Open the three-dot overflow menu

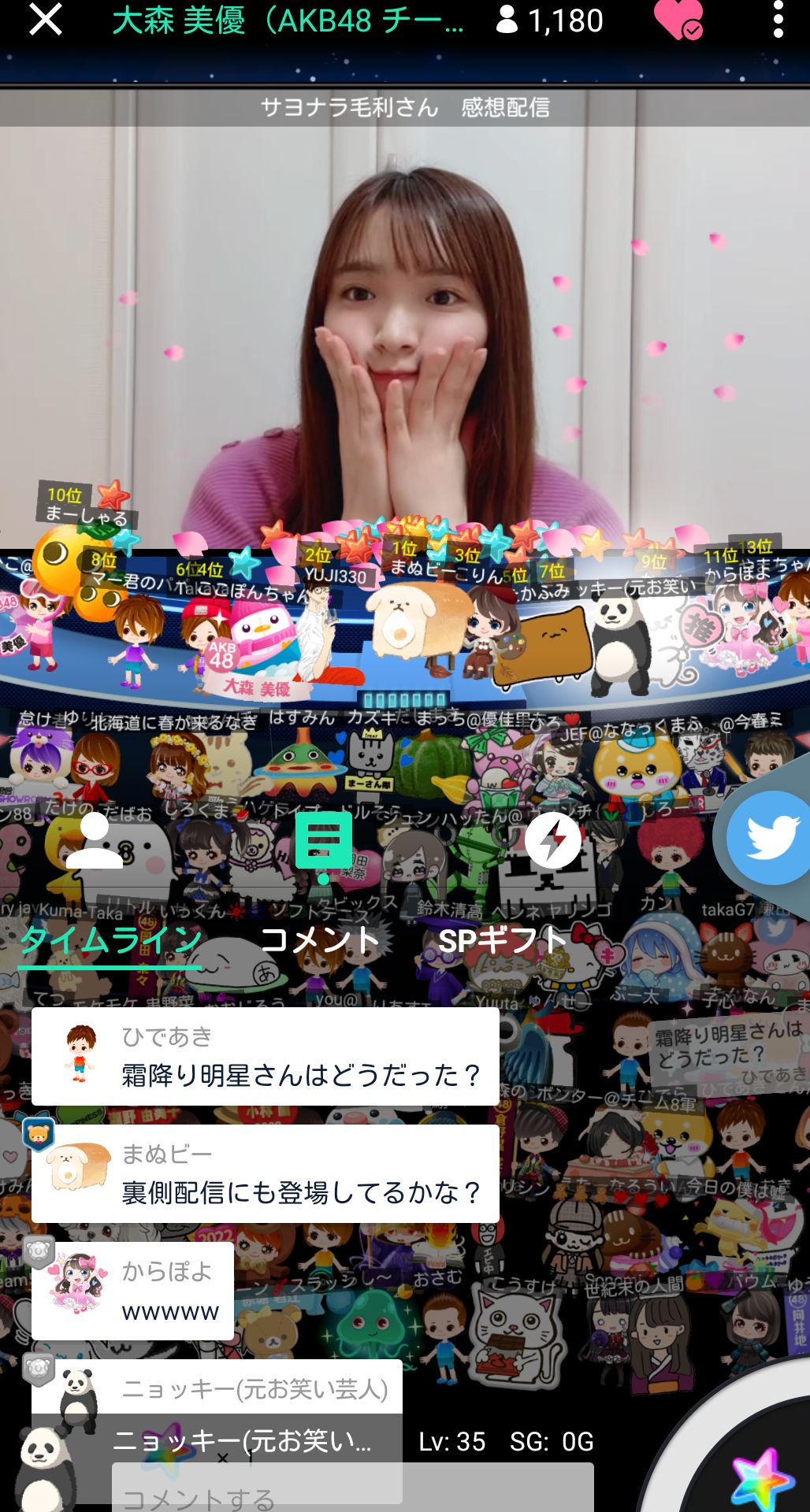coord(778,20)
